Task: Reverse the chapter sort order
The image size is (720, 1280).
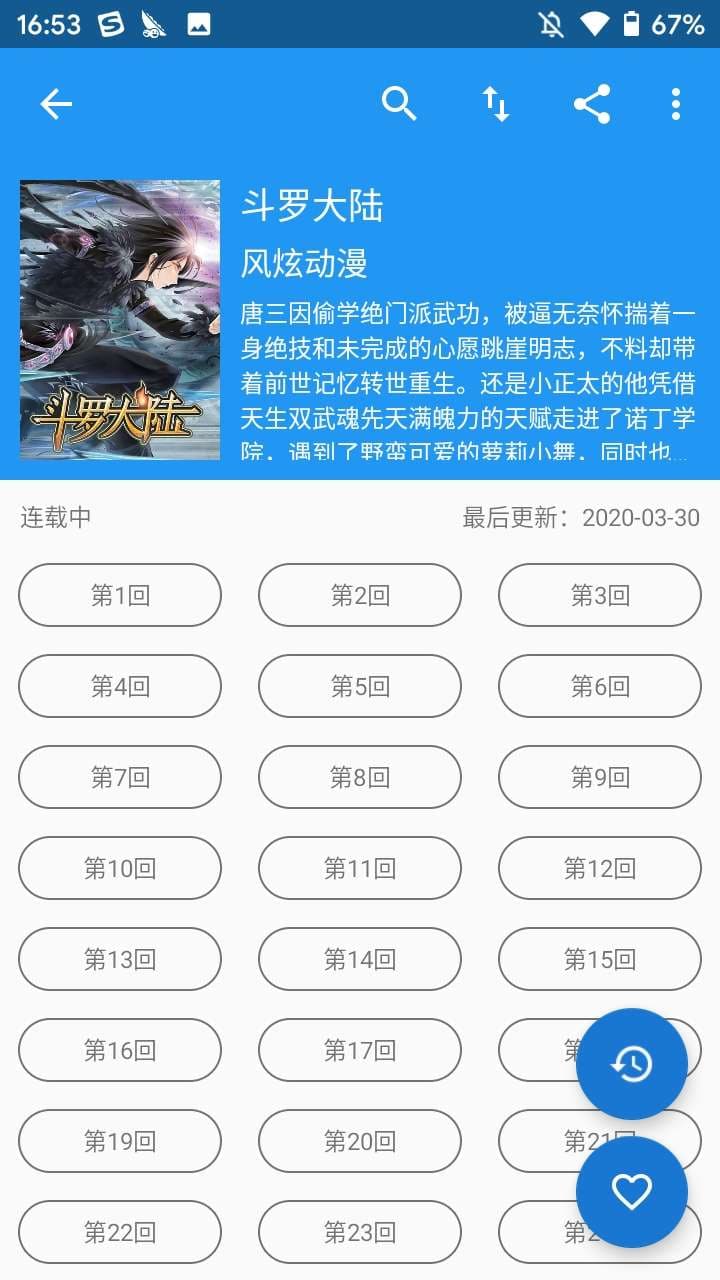Action: (x=496, y=104)
